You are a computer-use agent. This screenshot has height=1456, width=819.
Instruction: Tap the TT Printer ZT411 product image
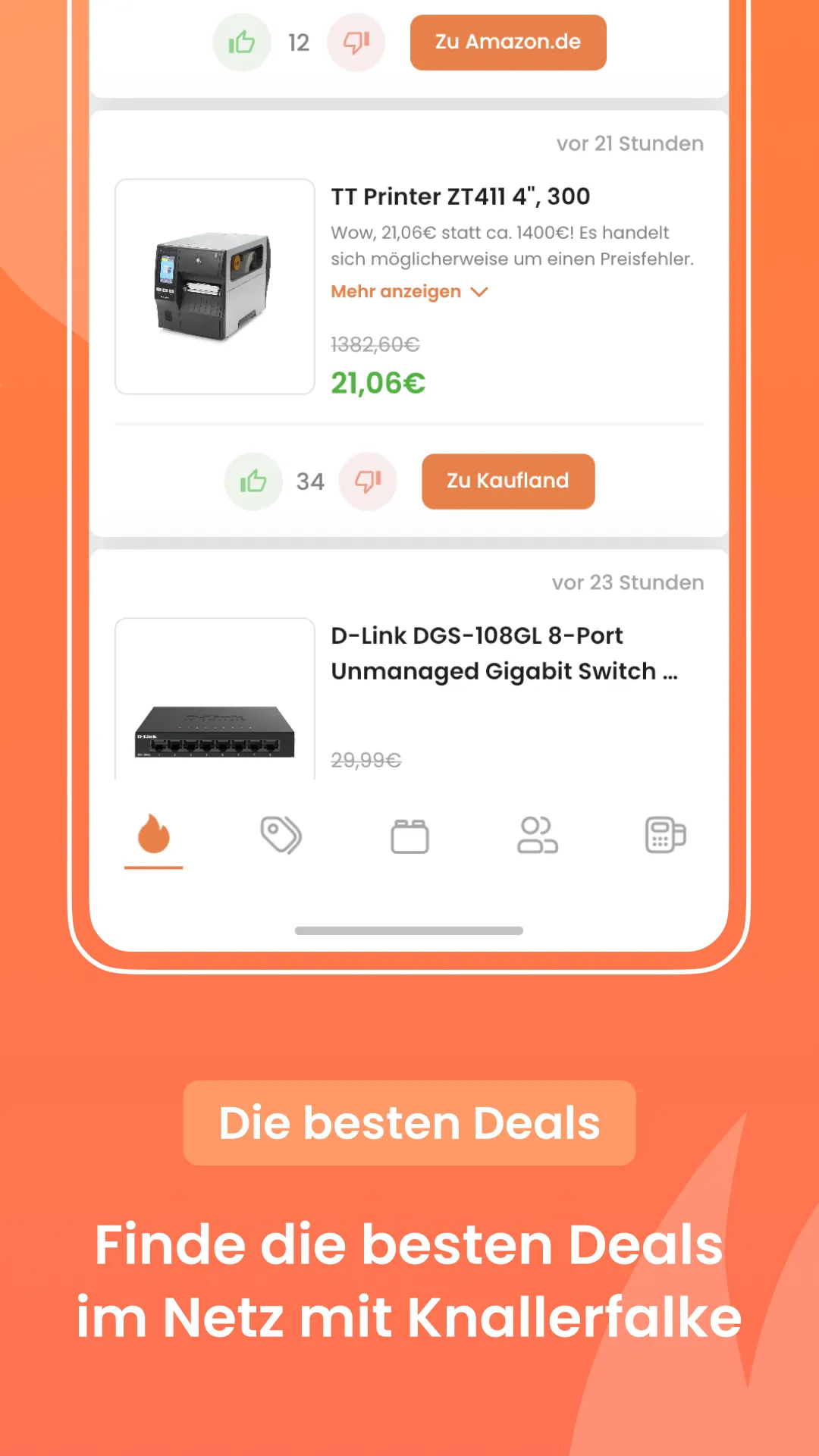215,285
